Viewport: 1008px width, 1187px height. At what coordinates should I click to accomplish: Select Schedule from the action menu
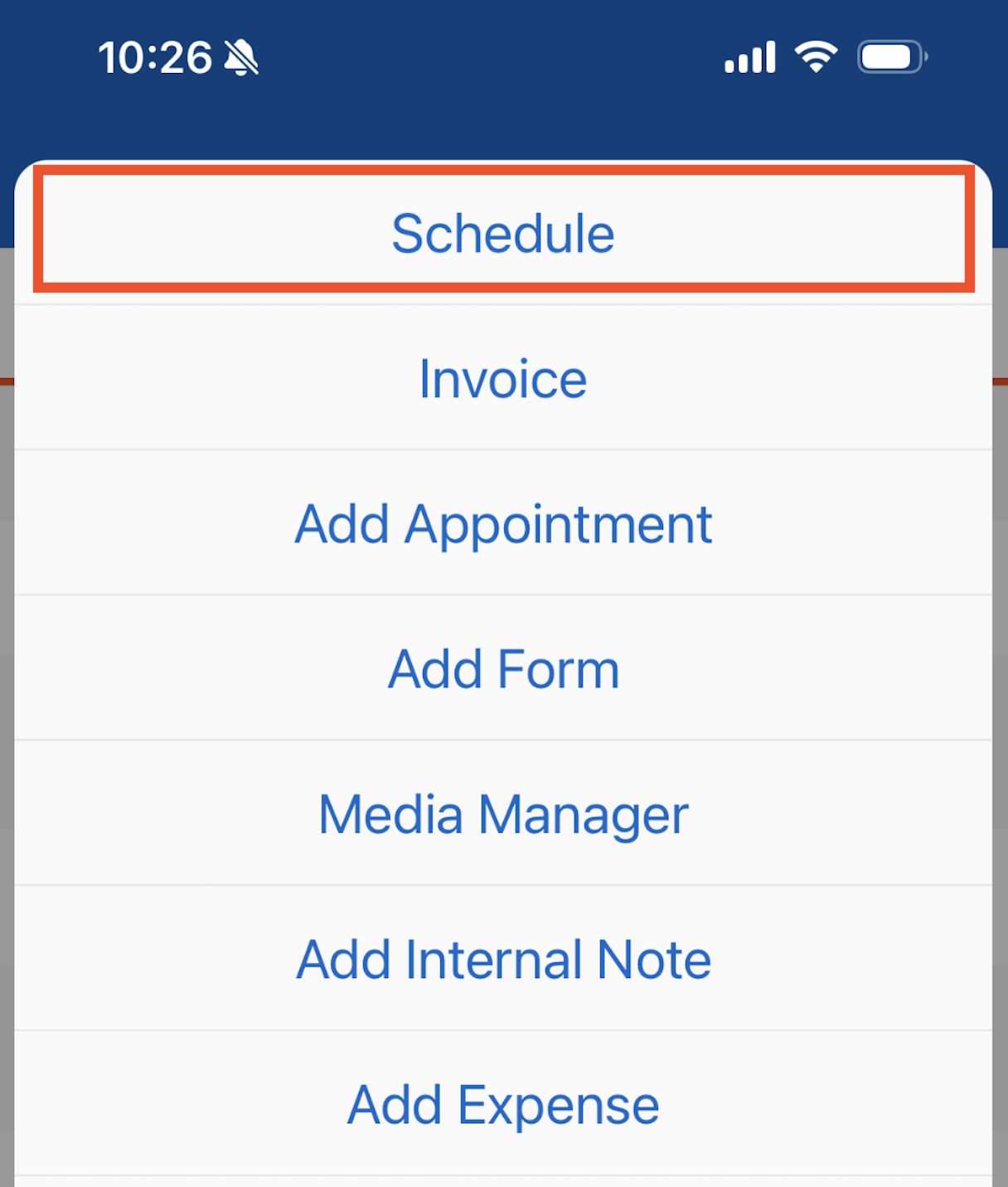(503, 233)
